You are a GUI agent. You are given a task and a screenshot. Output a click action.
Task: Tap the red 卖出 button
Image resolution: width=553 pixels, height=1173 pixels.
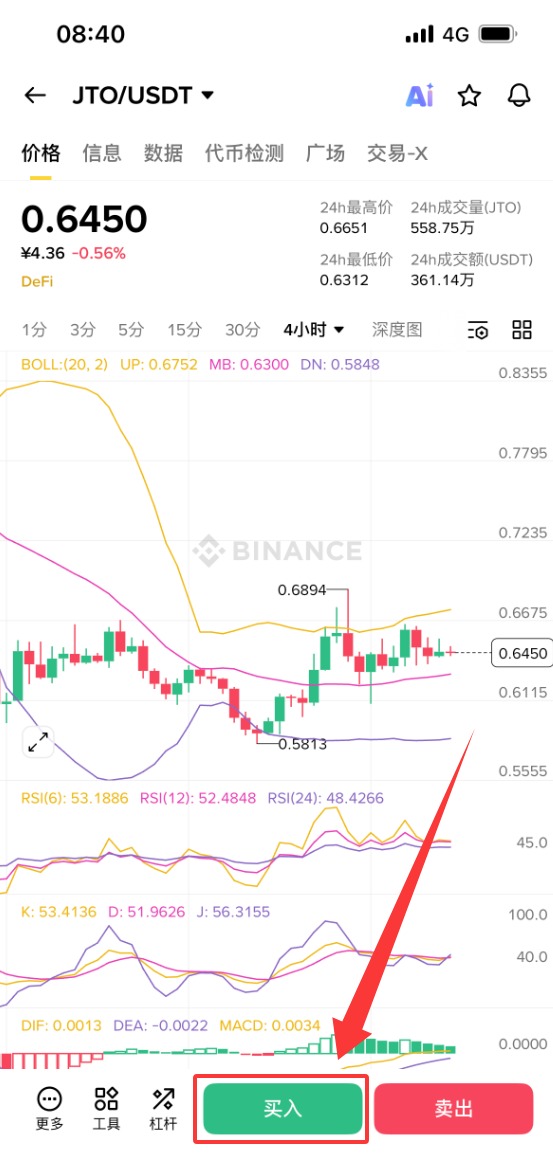453,1109
